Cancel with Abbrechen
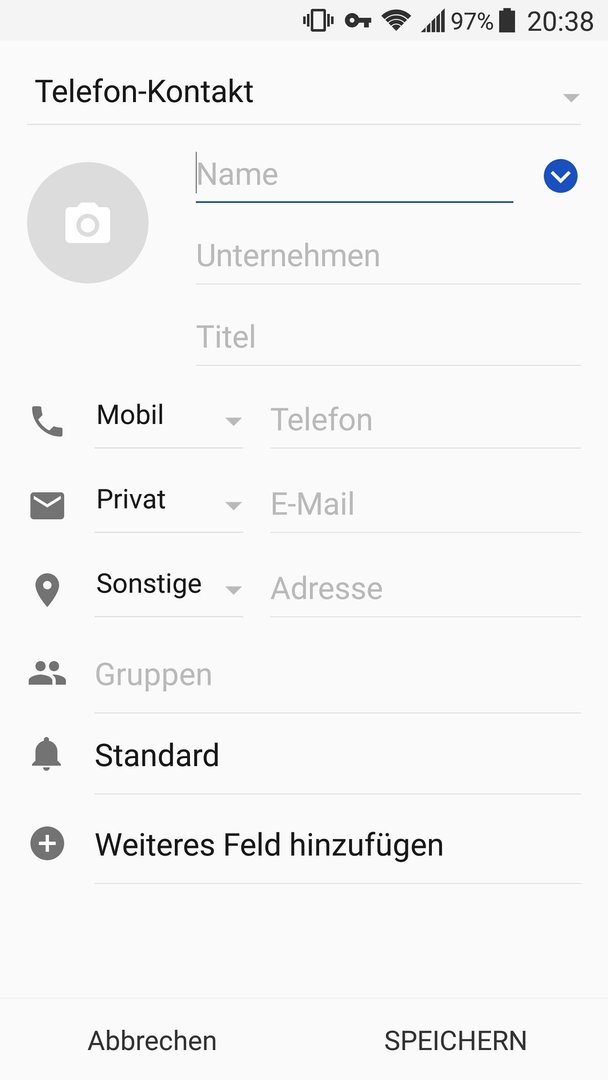This screenshot has width=608, height=1080. point(152,1041)
